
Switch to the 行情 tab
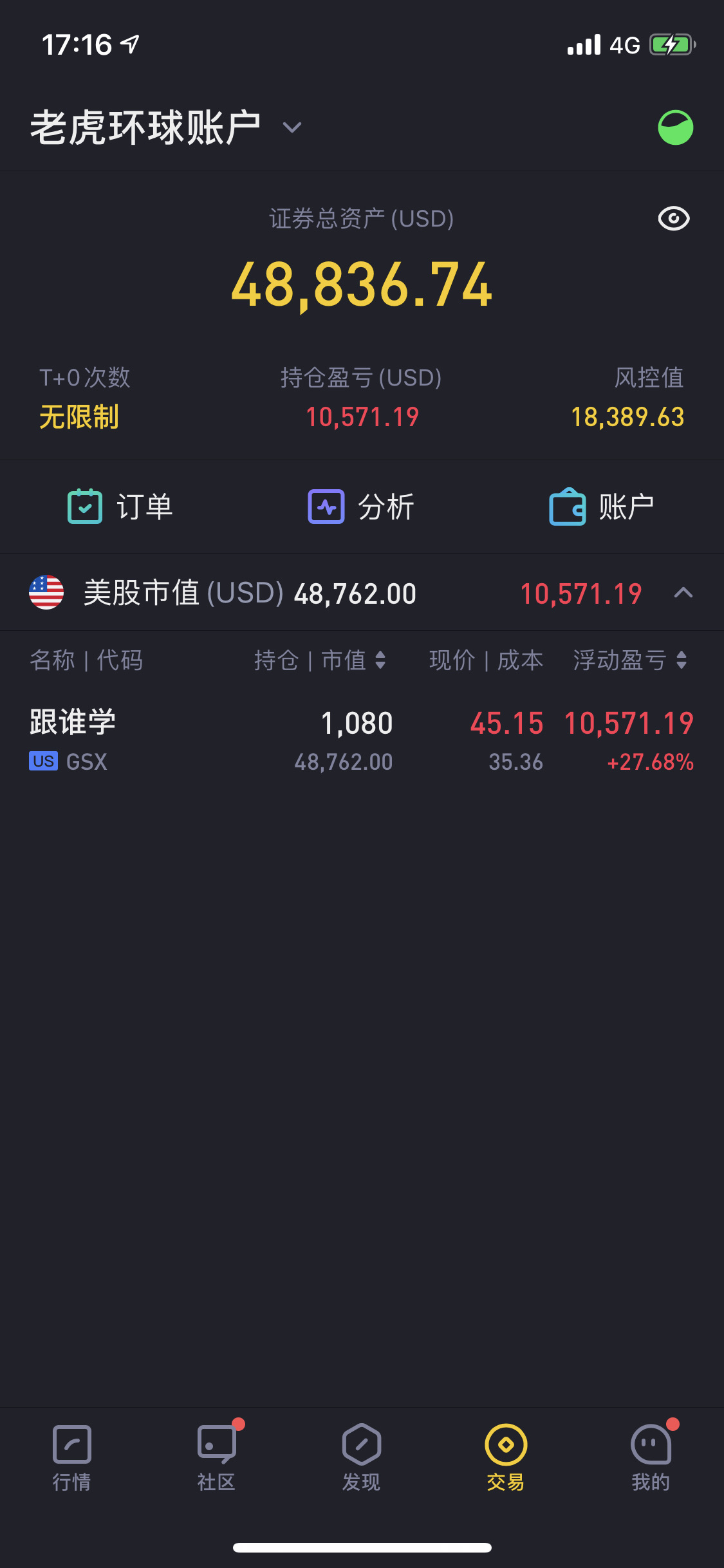pyautogui.click(x=72, y=1458)
